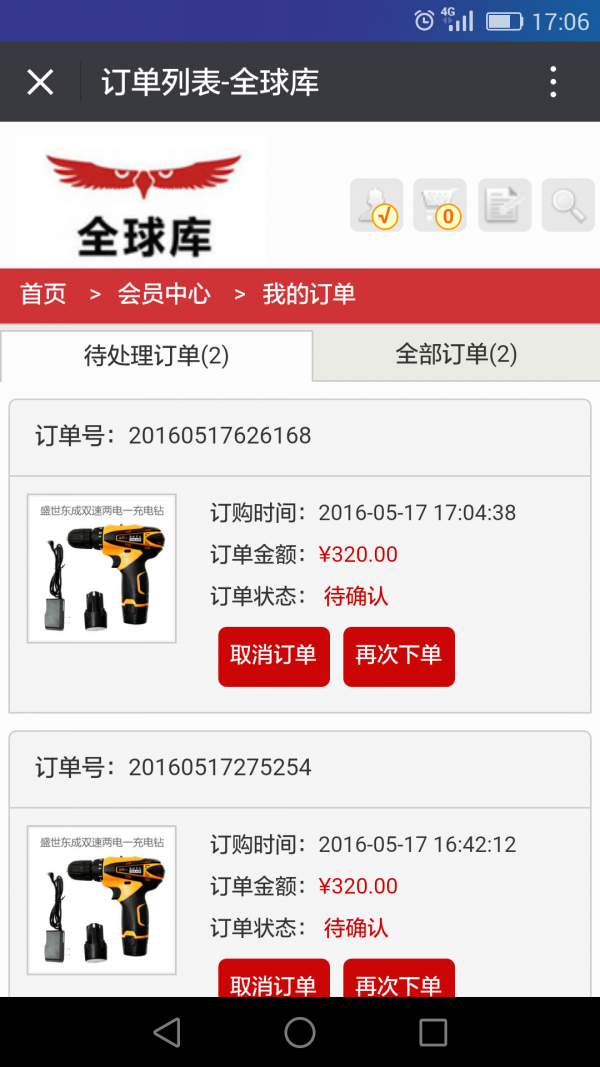600x1067 pixels.
Task: Go to 首页 in the breadcrumb
Action: point(43,294)
